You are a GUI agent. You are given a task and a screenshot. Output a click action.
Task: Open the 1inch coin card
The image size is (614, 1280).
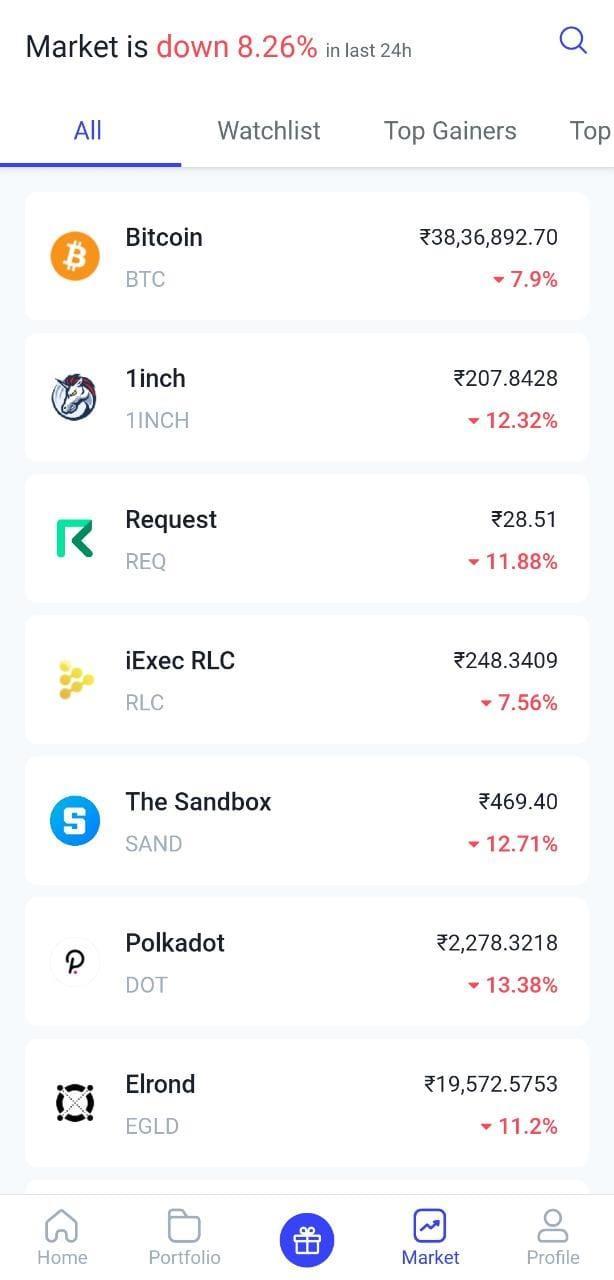point(307,397)
